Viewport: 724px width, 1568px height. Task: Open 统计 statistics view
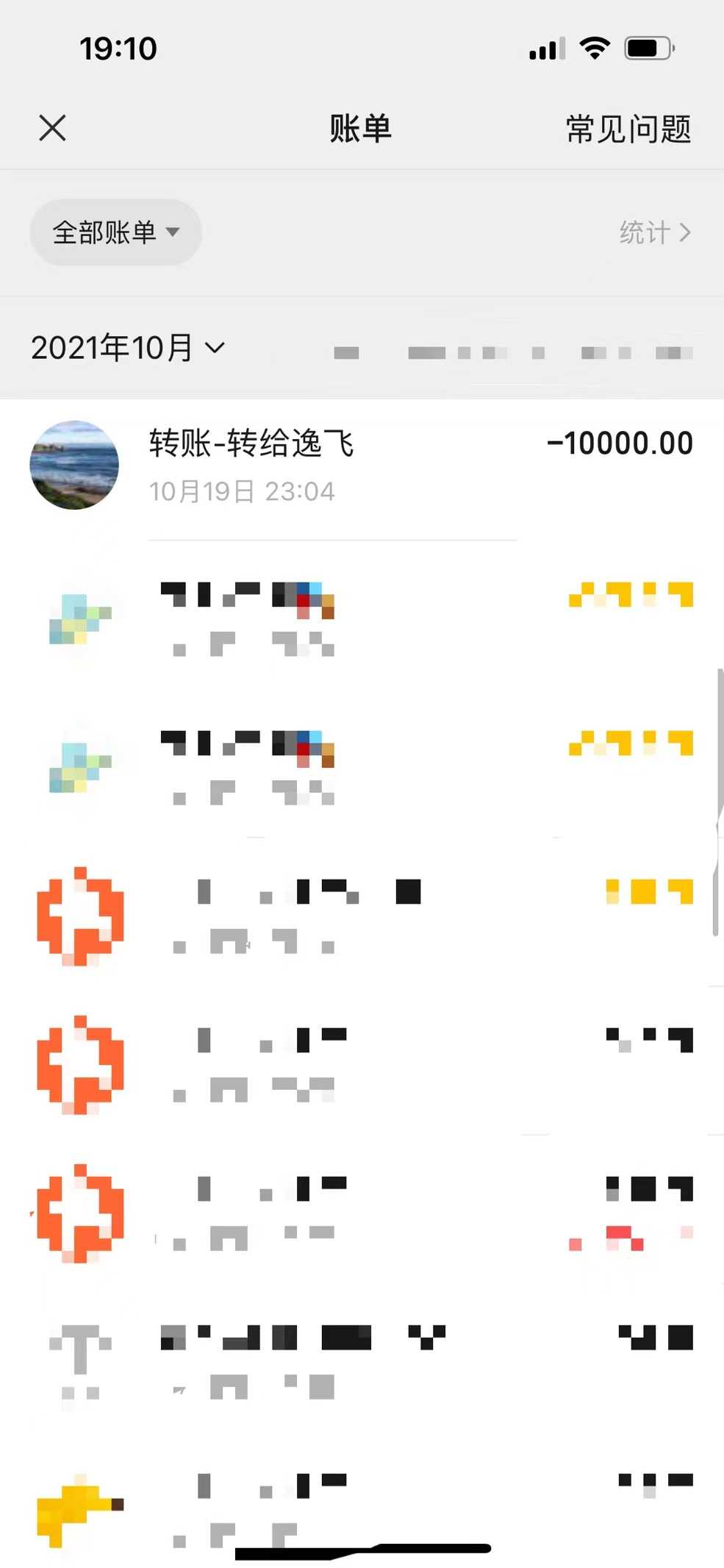point(654,232)
